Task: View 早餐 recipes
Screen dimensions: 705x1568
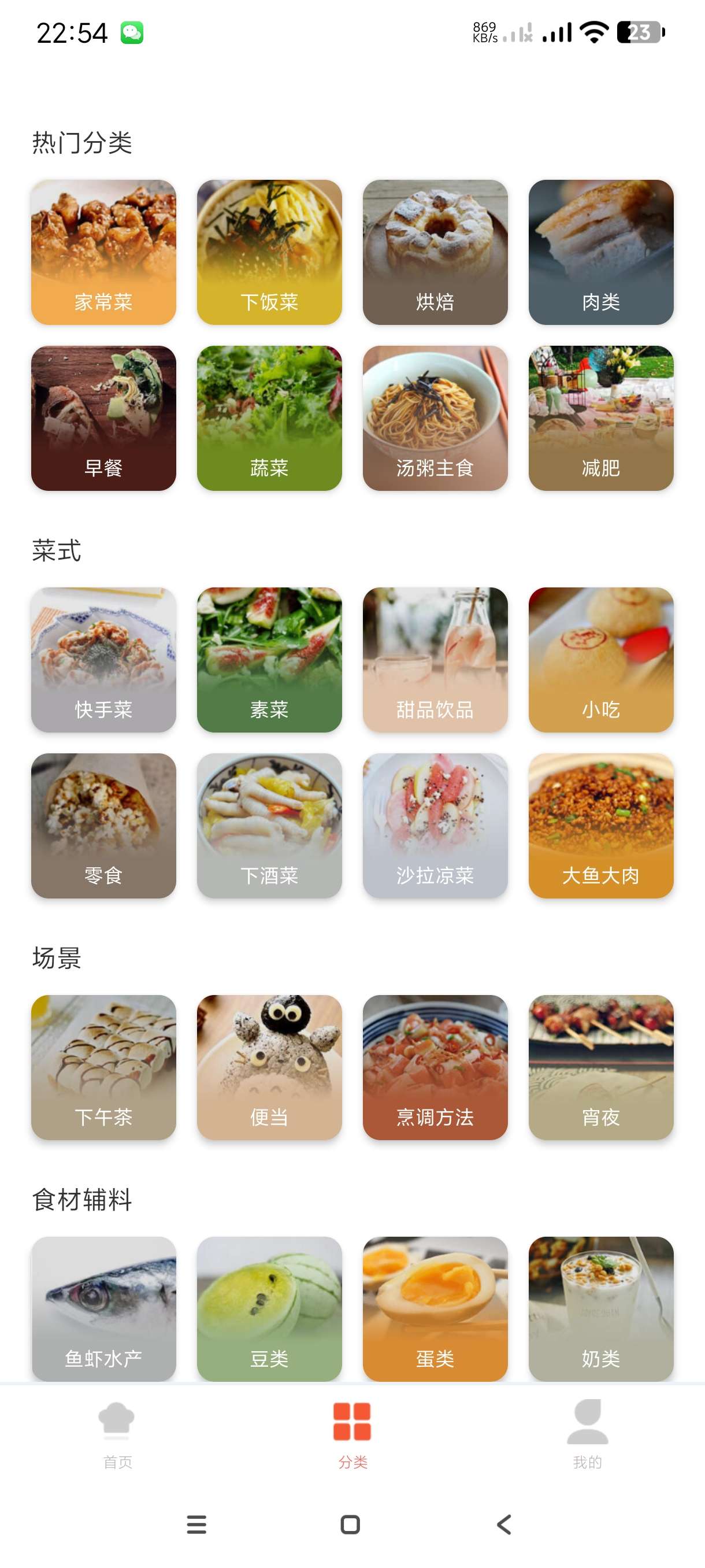Action: coord(103,418)
